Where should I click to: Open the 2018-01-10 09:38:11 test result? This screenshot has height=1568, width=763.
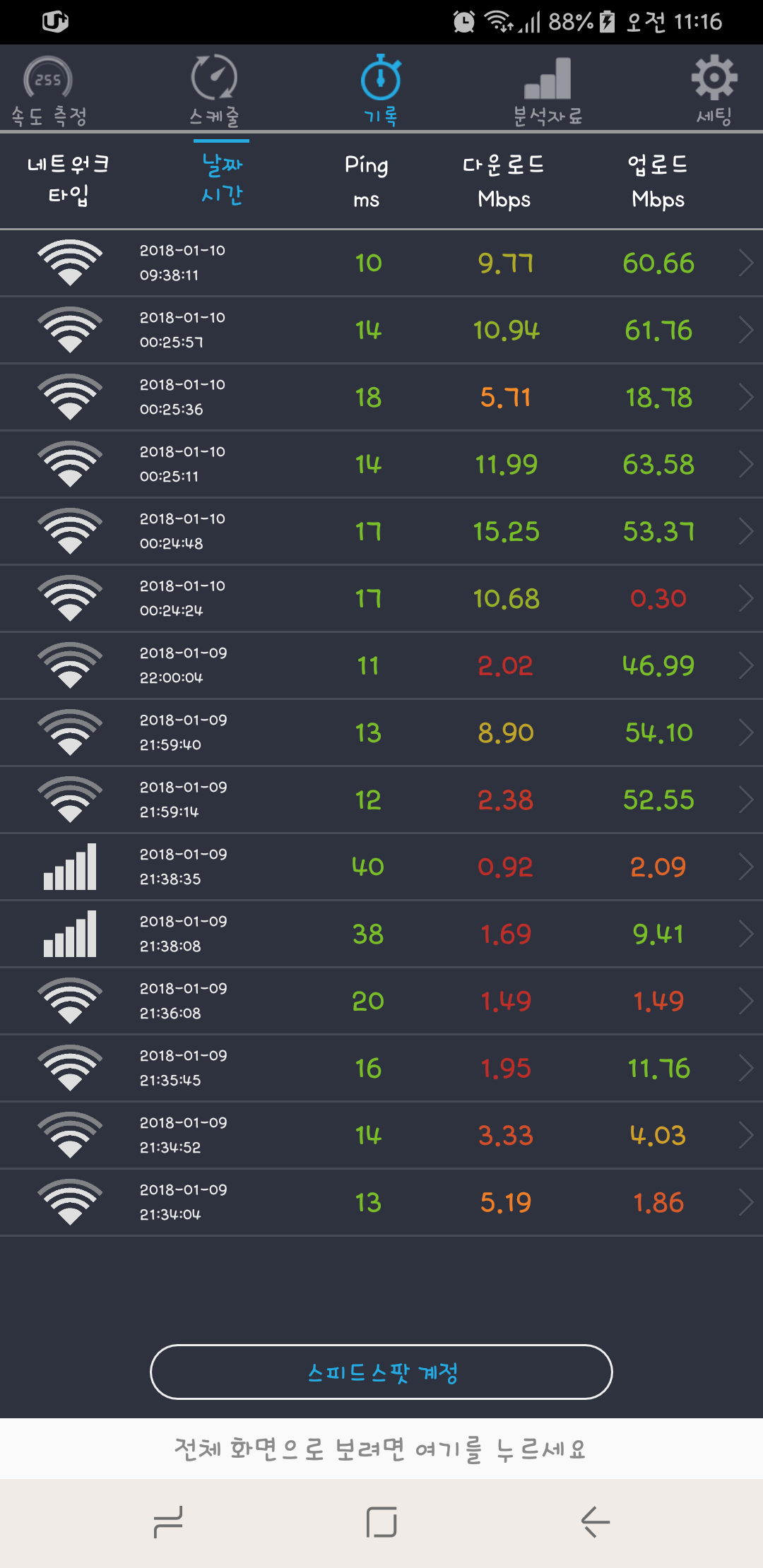tap(381, 263)
